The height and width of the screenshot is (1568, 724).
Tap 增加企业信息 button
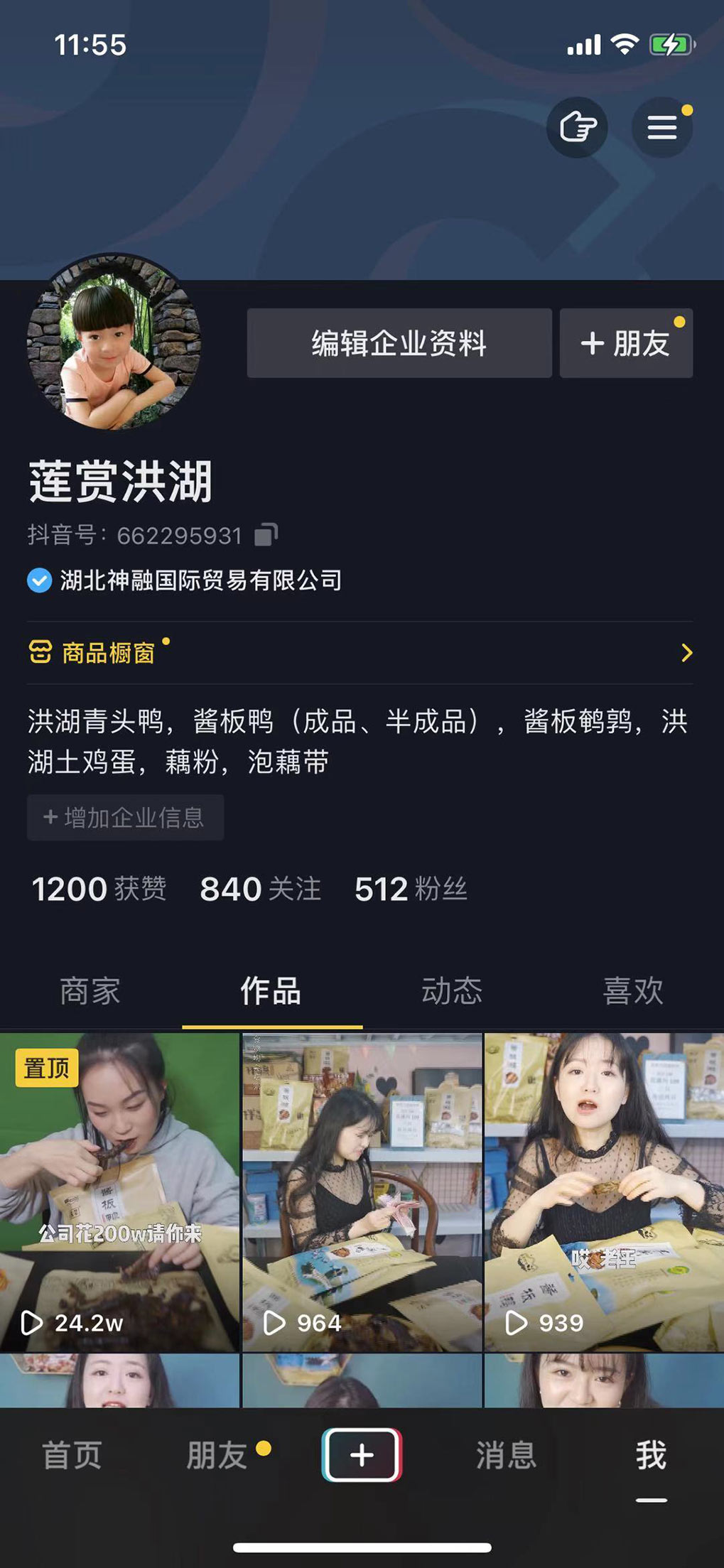[125, 818]
